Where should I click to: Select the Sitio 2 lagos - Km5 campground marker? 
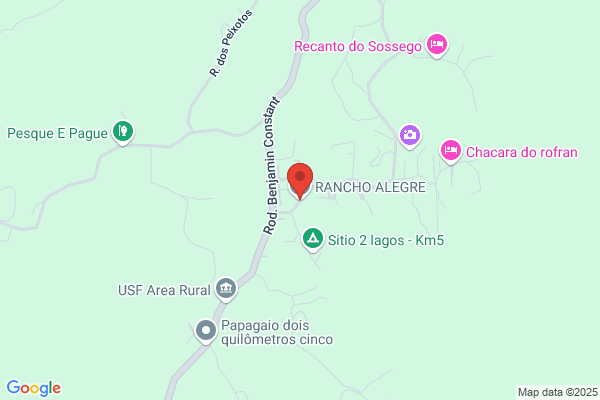pyautogui.click(x=313, y=239)
